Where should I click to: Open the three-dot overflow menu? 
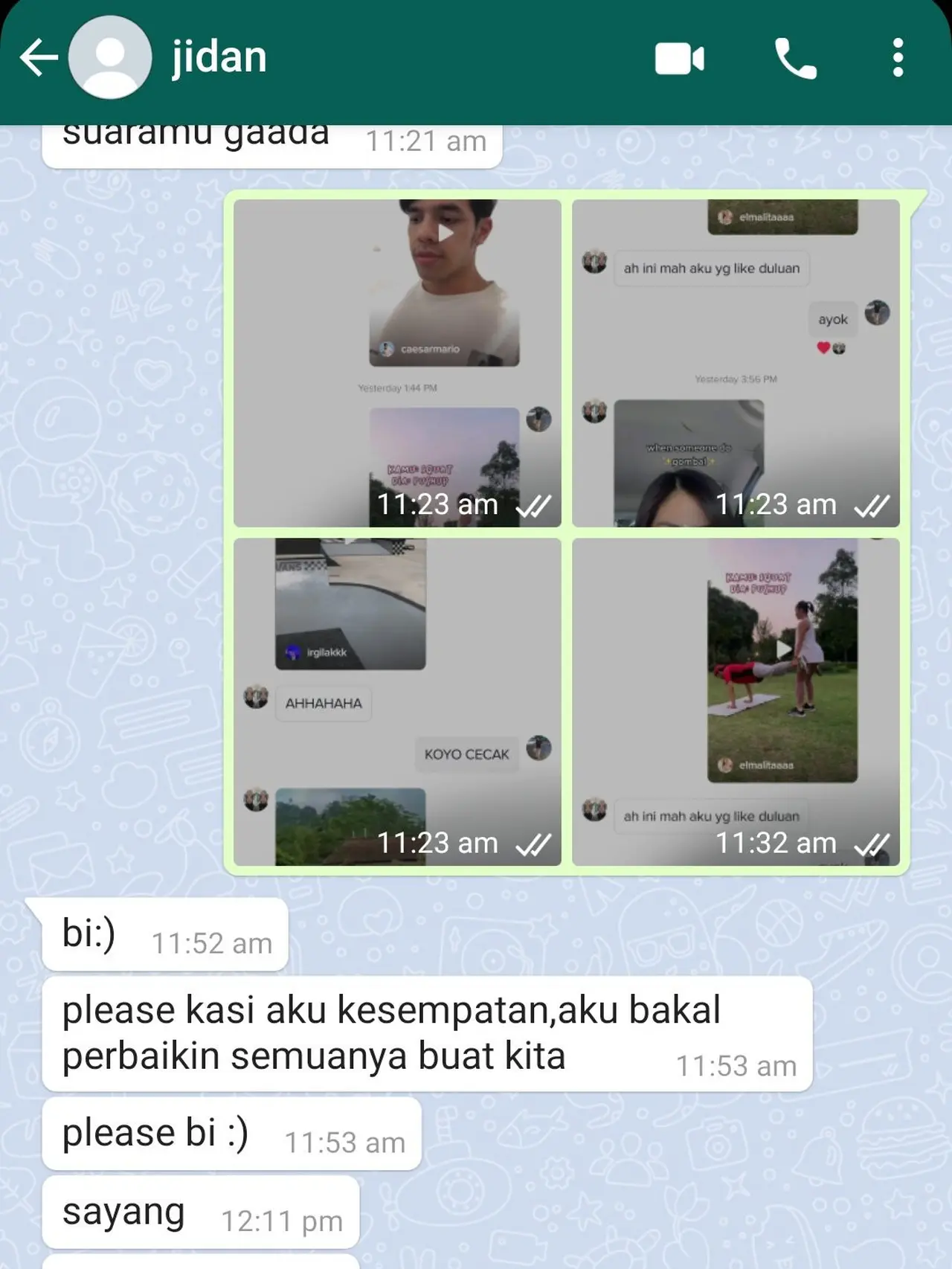898,58
